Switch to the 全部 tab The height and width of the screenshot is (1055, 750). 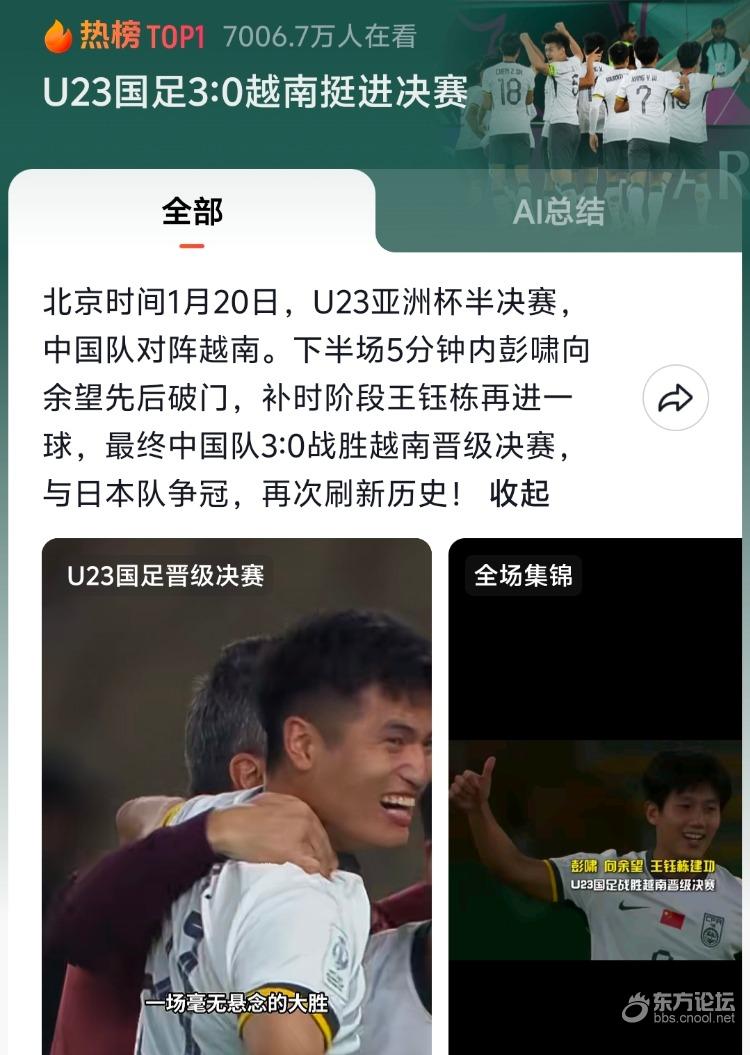point(192,212)
